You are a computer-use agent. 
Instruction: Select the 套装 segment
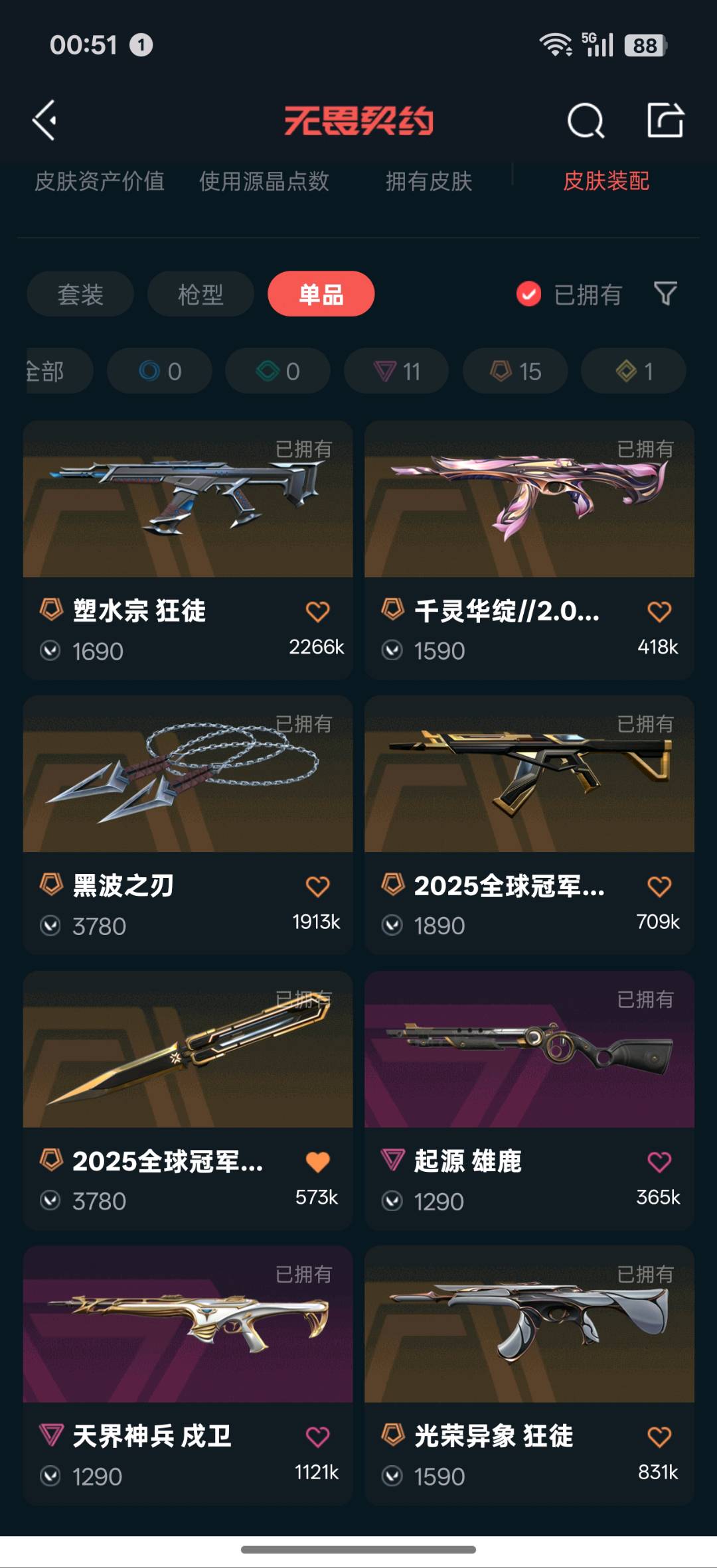[80, 294]
